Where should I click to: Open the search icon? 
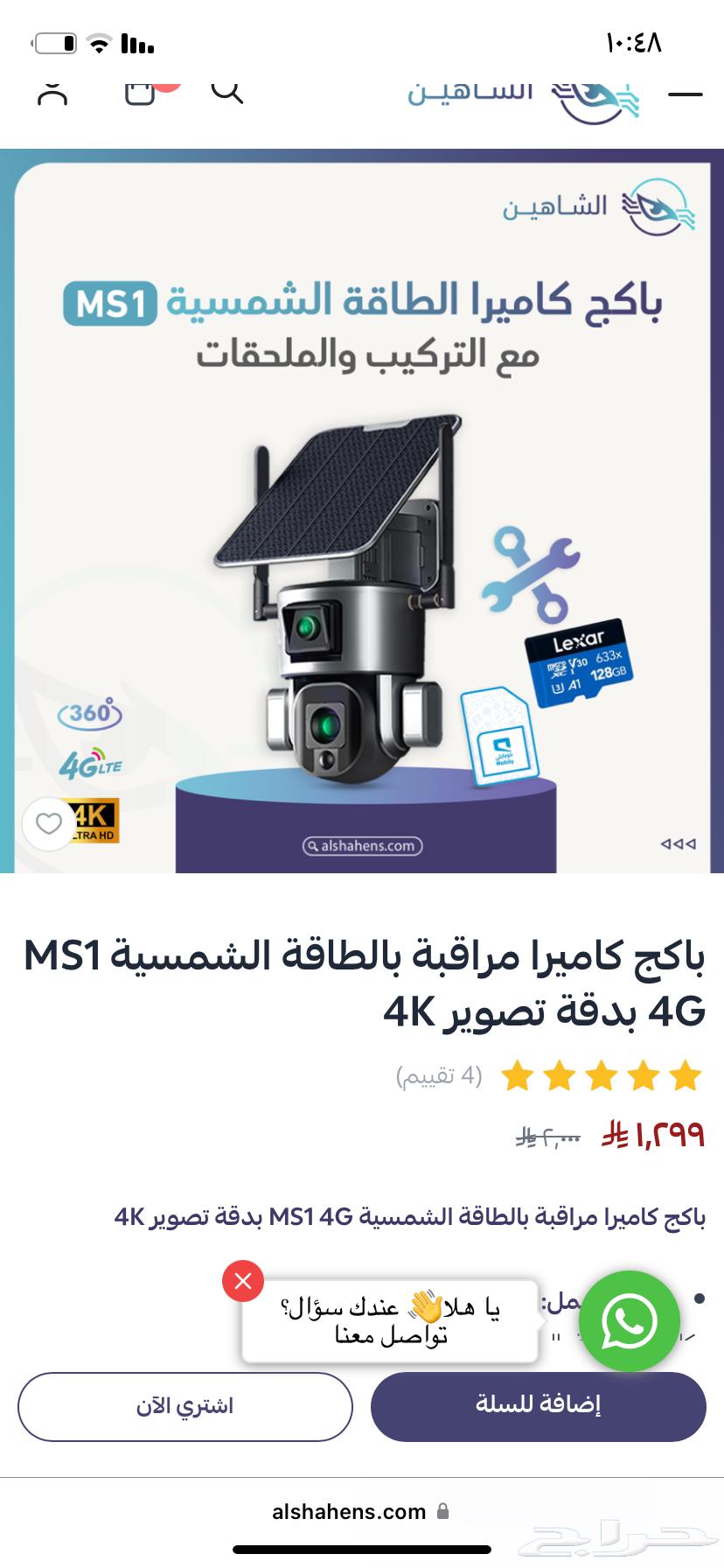tap(226, 91)
